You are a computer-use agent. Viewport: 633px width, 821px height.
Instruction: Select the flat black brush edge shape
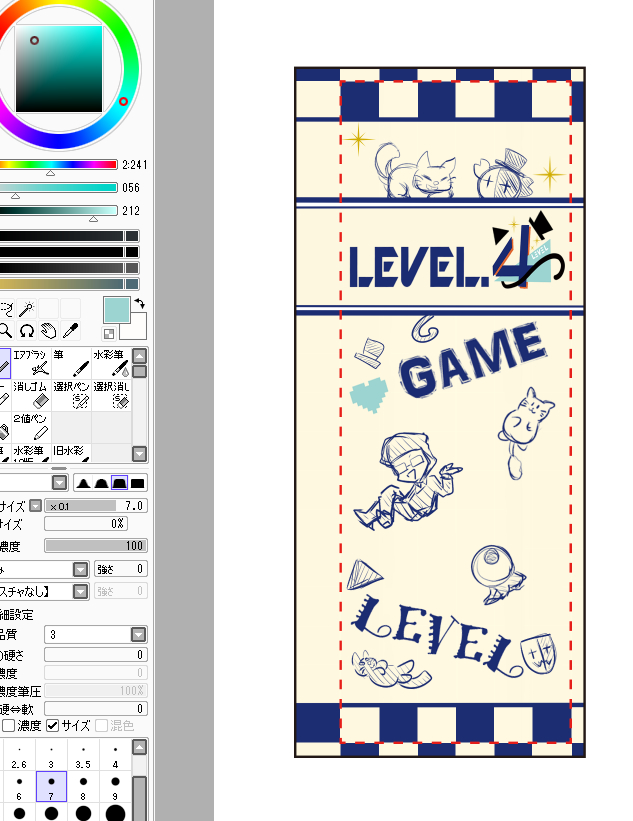coord(138,483)
